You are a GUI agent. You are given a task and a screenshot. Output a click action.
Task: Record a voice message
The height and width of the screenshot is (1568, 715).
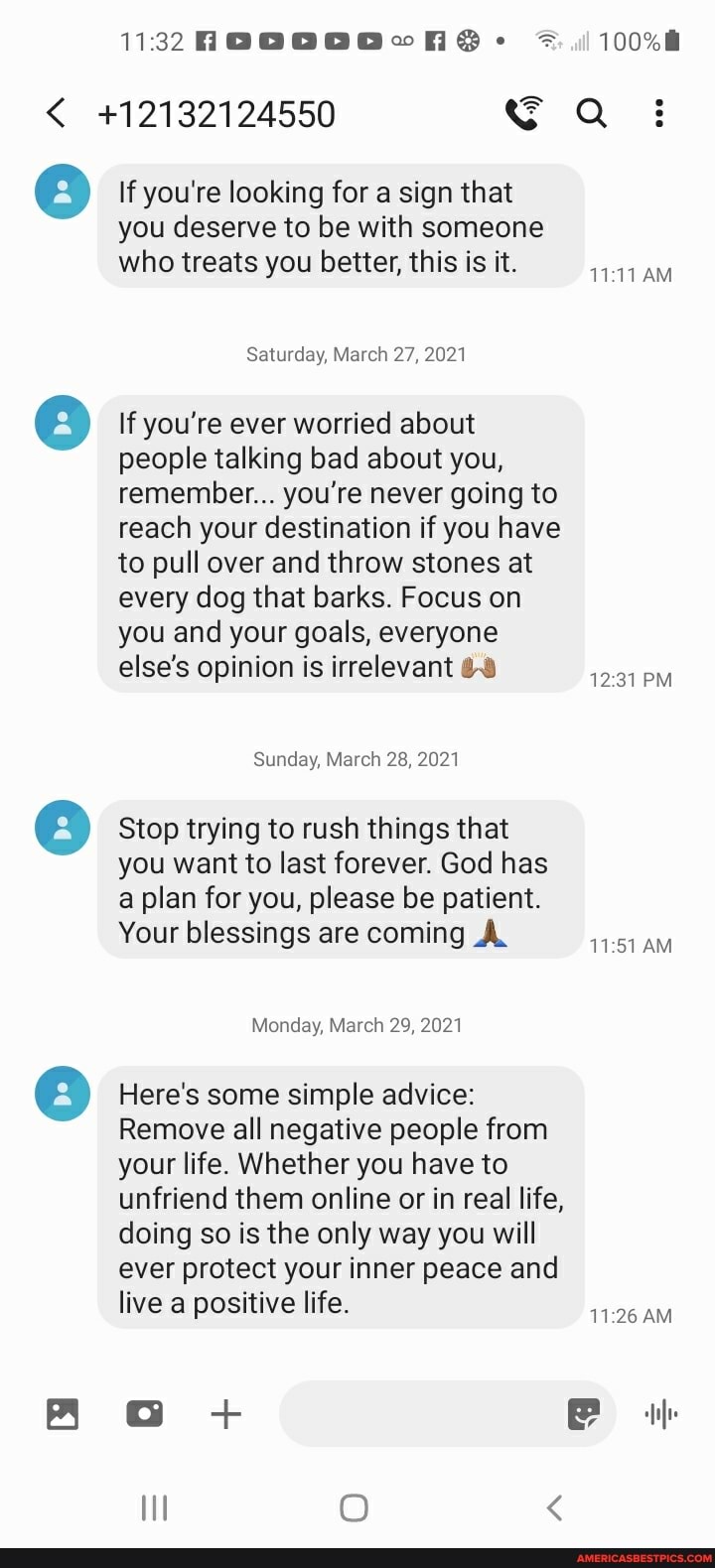coord(661,1413)
